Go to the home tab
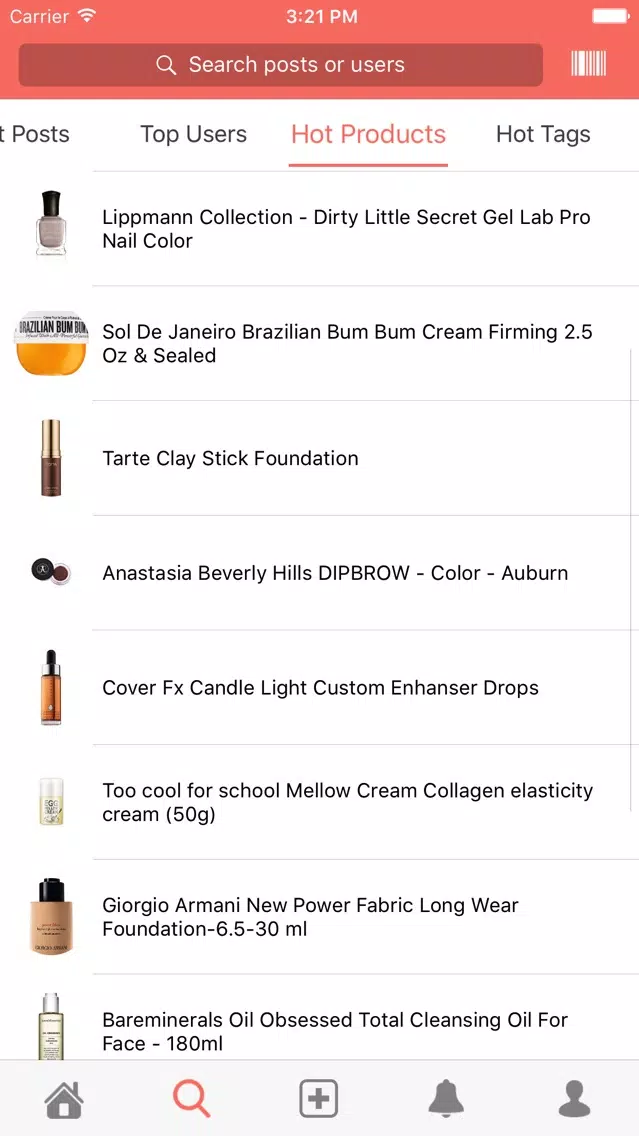Viewport: 639px width, 1136px height. click(64, 1098)
